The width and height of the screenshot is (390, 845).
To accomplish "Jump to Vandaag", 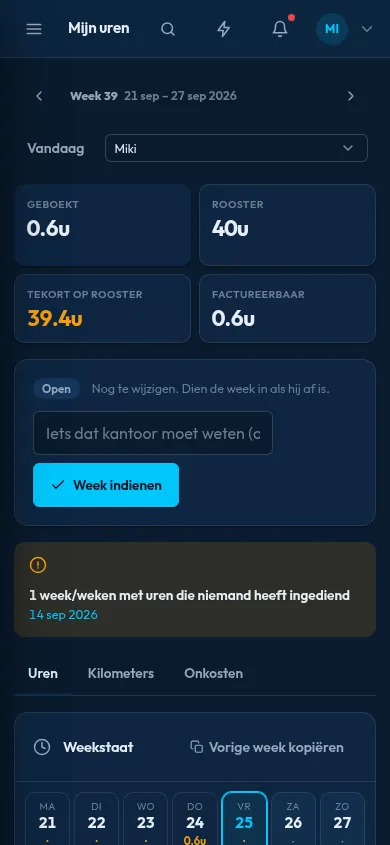I will click(x=55, y=148).
